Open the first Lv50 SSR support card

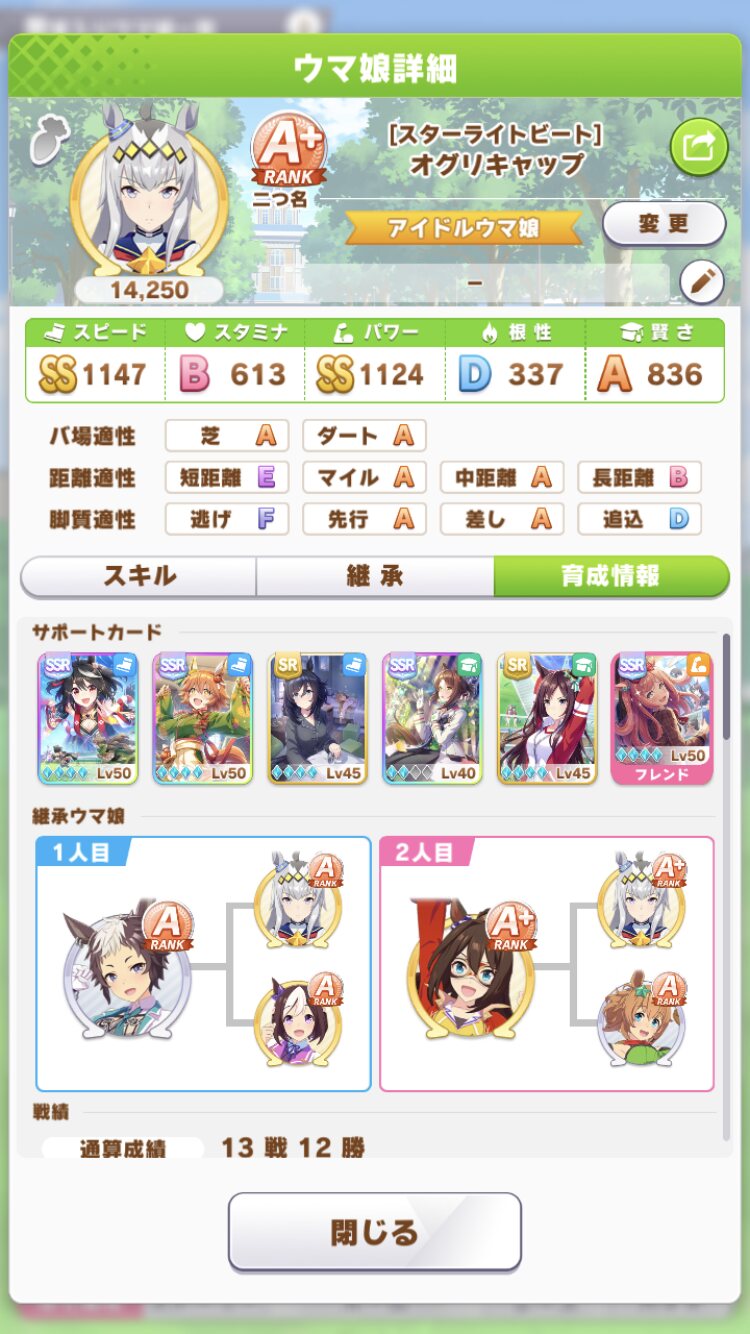pyautogui.click(x=88, y=718)
